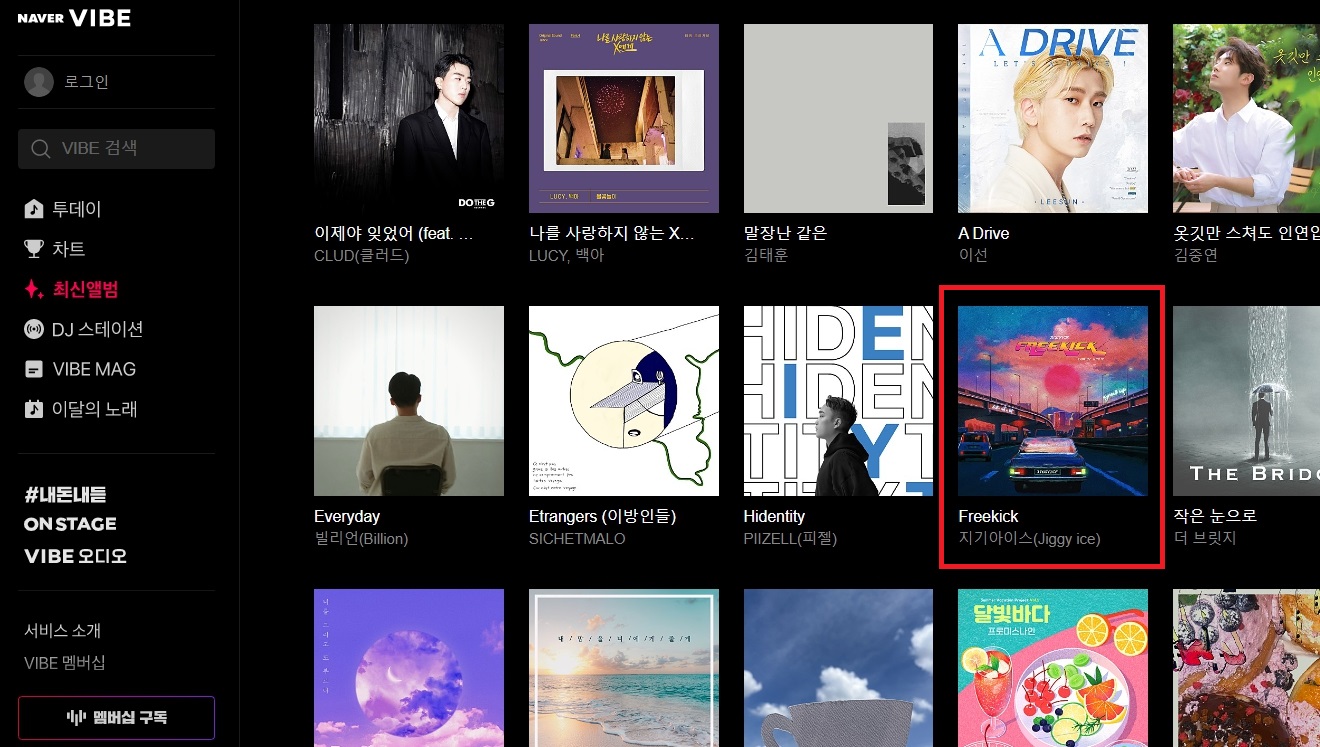Open the #내돈내듣 link
The image size is (1320, 747).
pyautogui.click(x=65, y=494)
